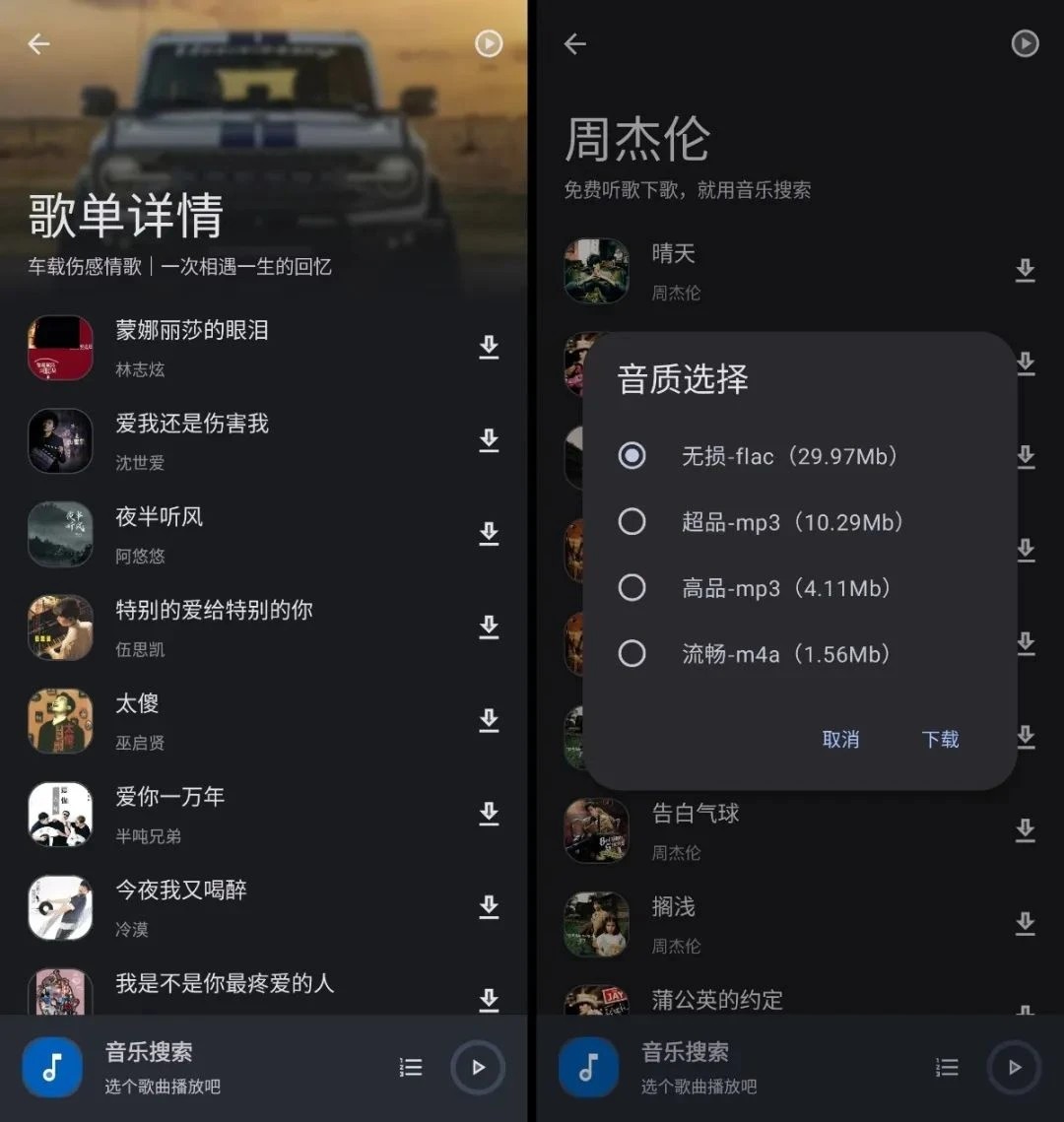Viewport: 1064px width, 1122px height.
Task: Pick 流畅-m4a (1.56Mb) quality
Action: point(632,654)
